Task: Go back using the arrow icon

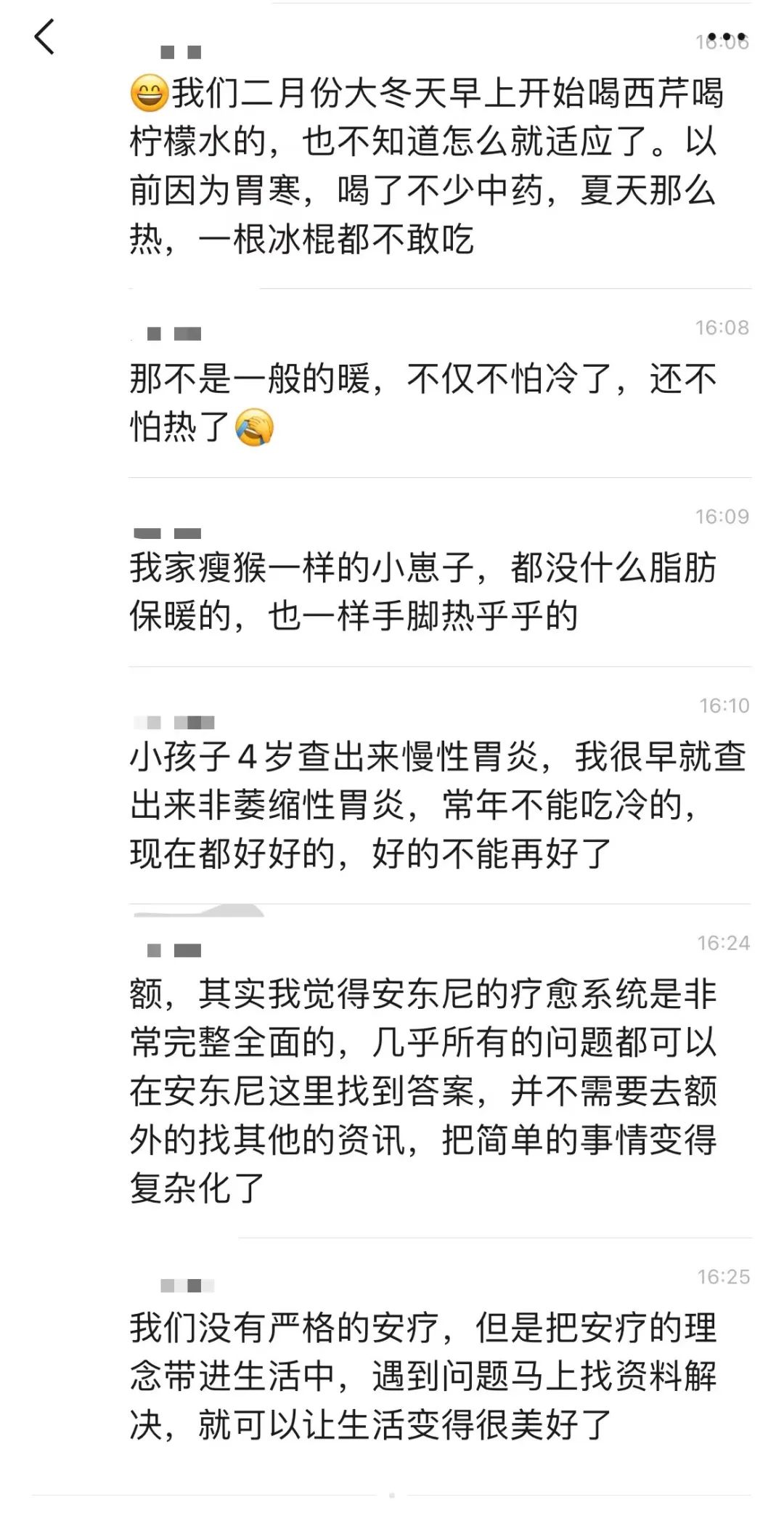Action: pos(45,37)
